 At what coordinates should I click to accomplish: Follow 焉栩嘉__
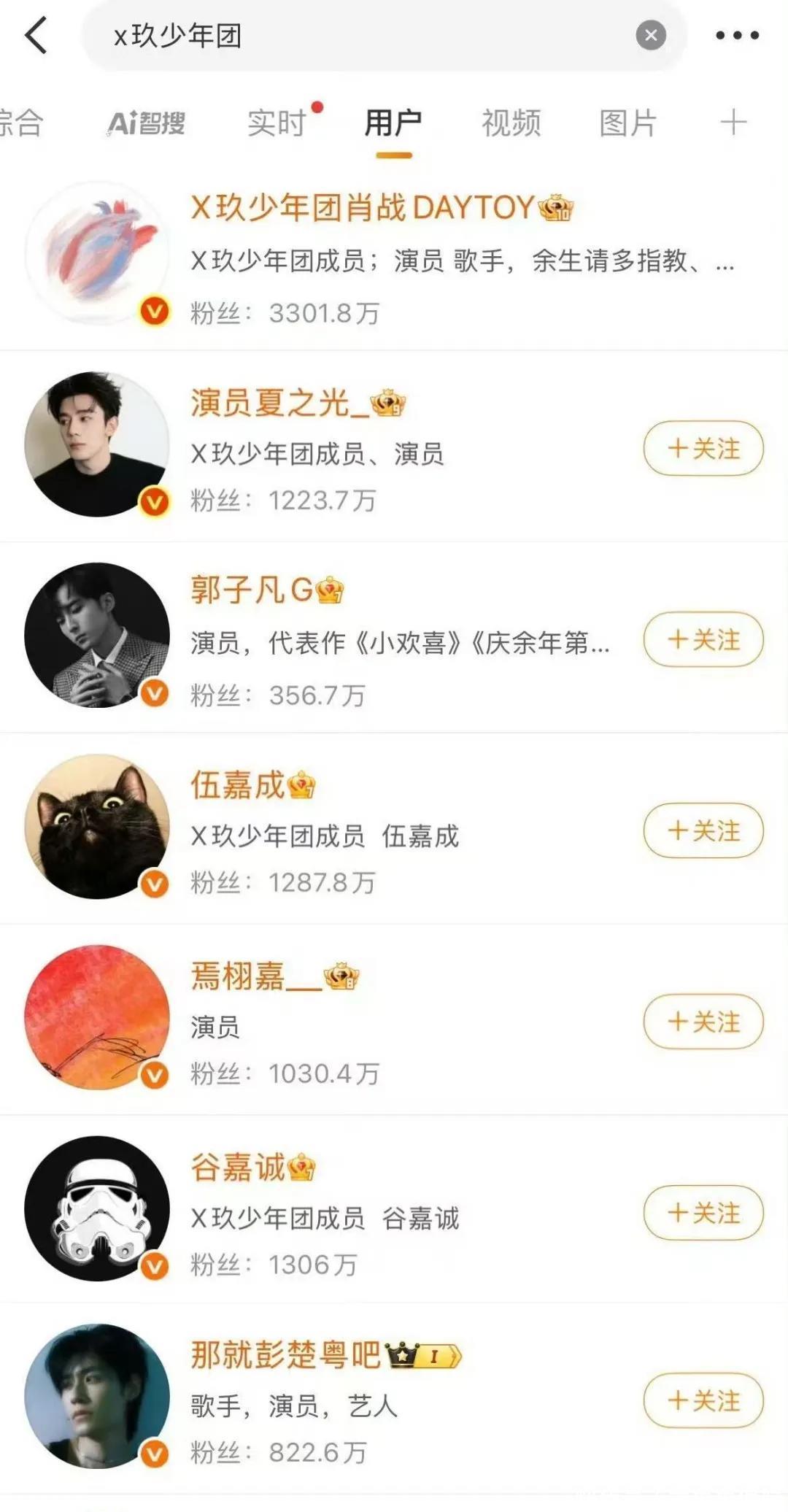point(703,1022)
